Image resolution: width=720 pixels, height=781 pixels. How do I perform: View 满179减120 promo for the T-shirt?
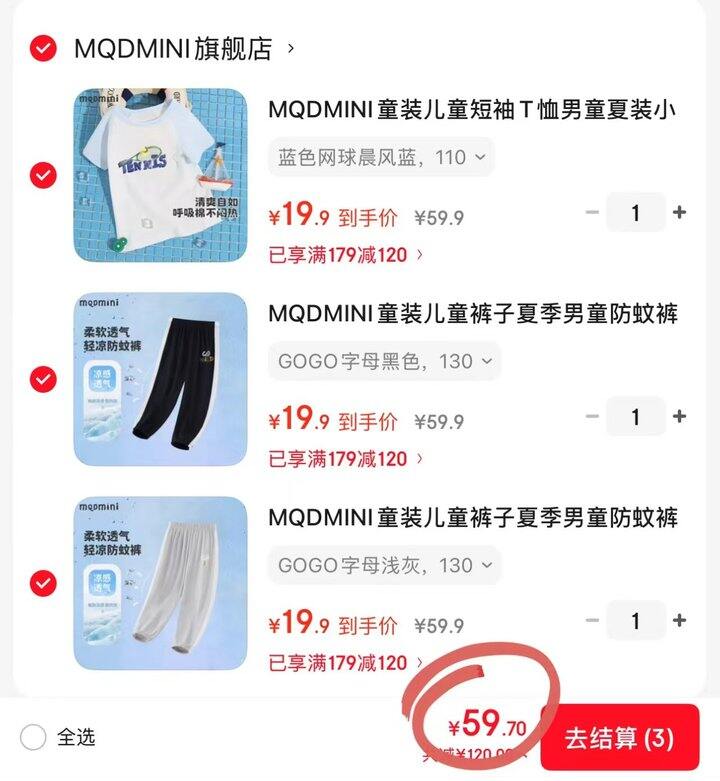346,255
